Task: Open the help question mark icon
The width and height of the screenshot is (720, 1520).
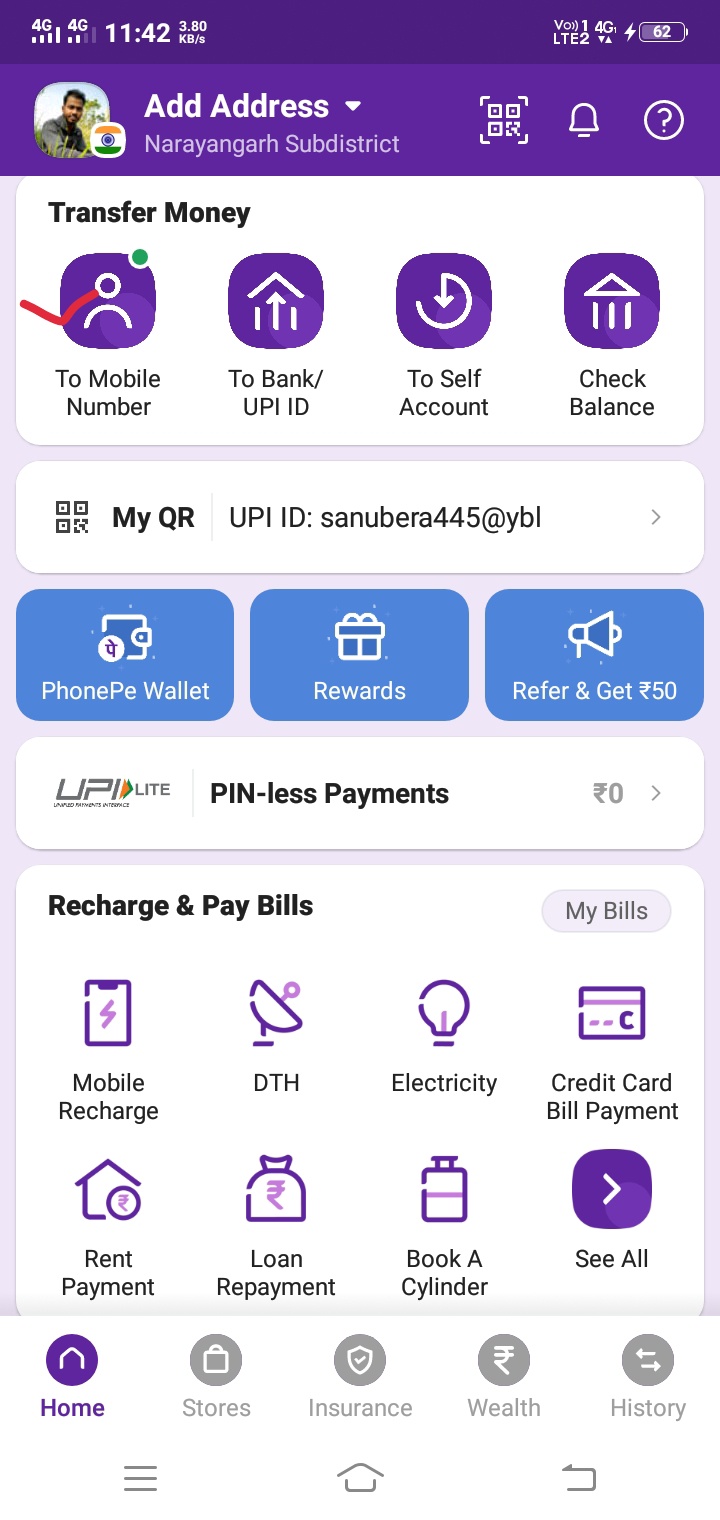Action: [x=663, y=121]
